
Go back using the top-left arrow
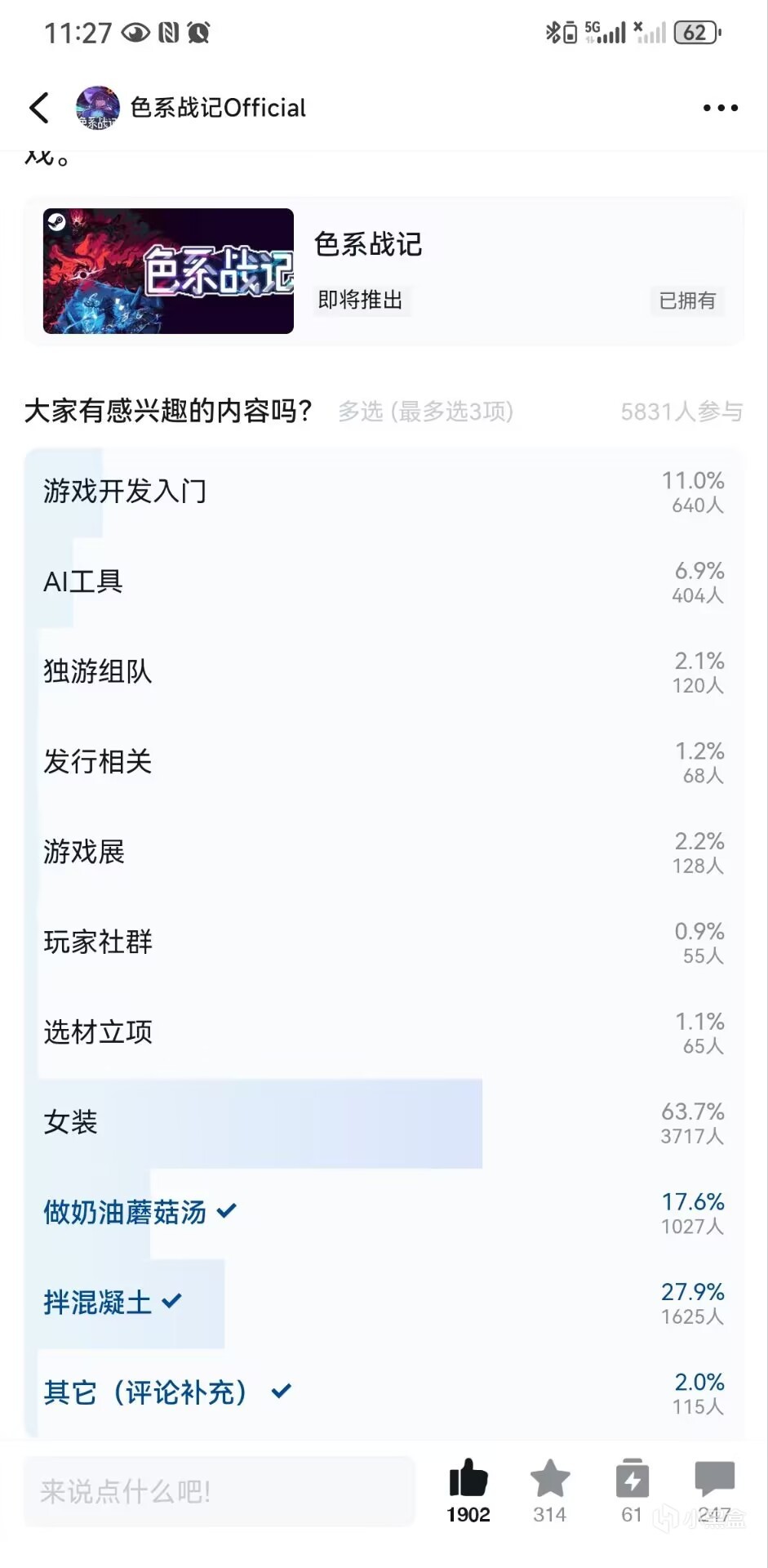point(39,108)
